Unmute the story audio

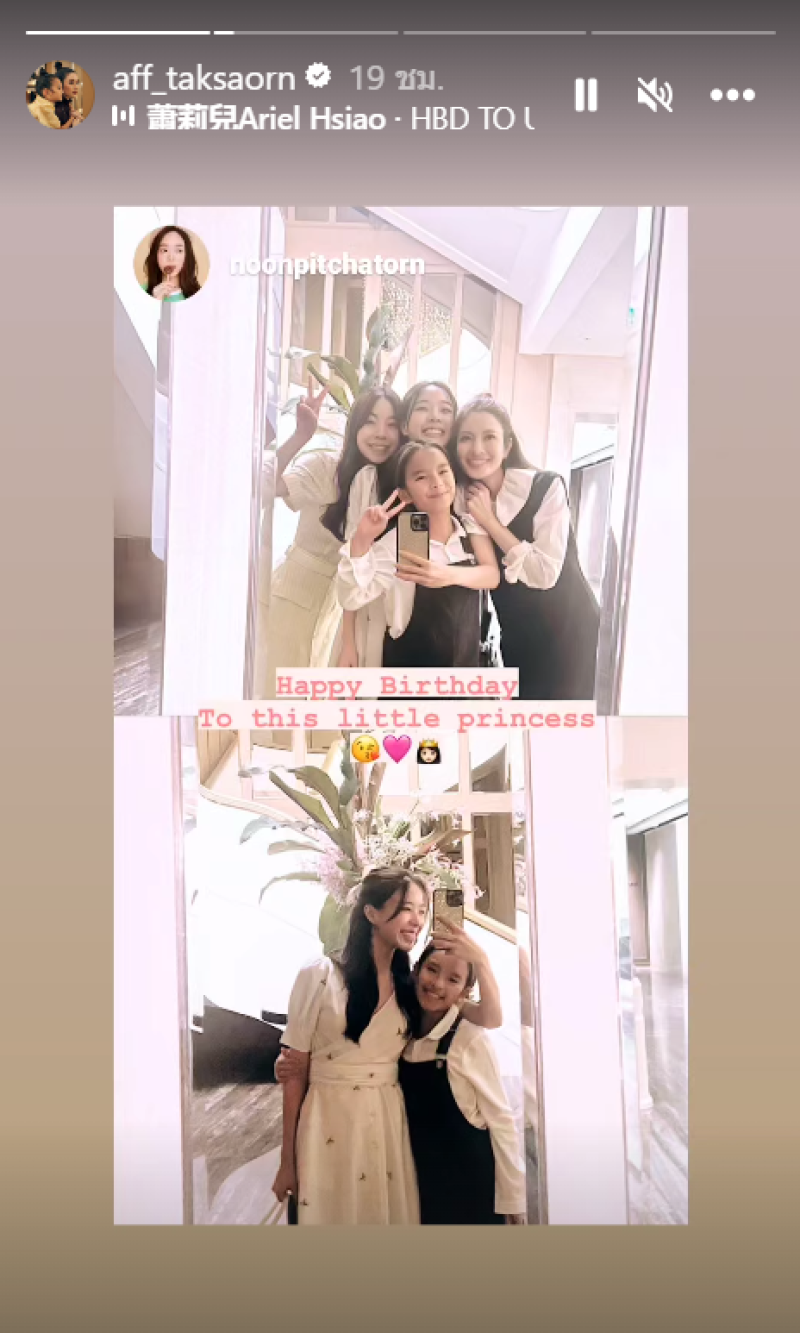pos(655,95)
